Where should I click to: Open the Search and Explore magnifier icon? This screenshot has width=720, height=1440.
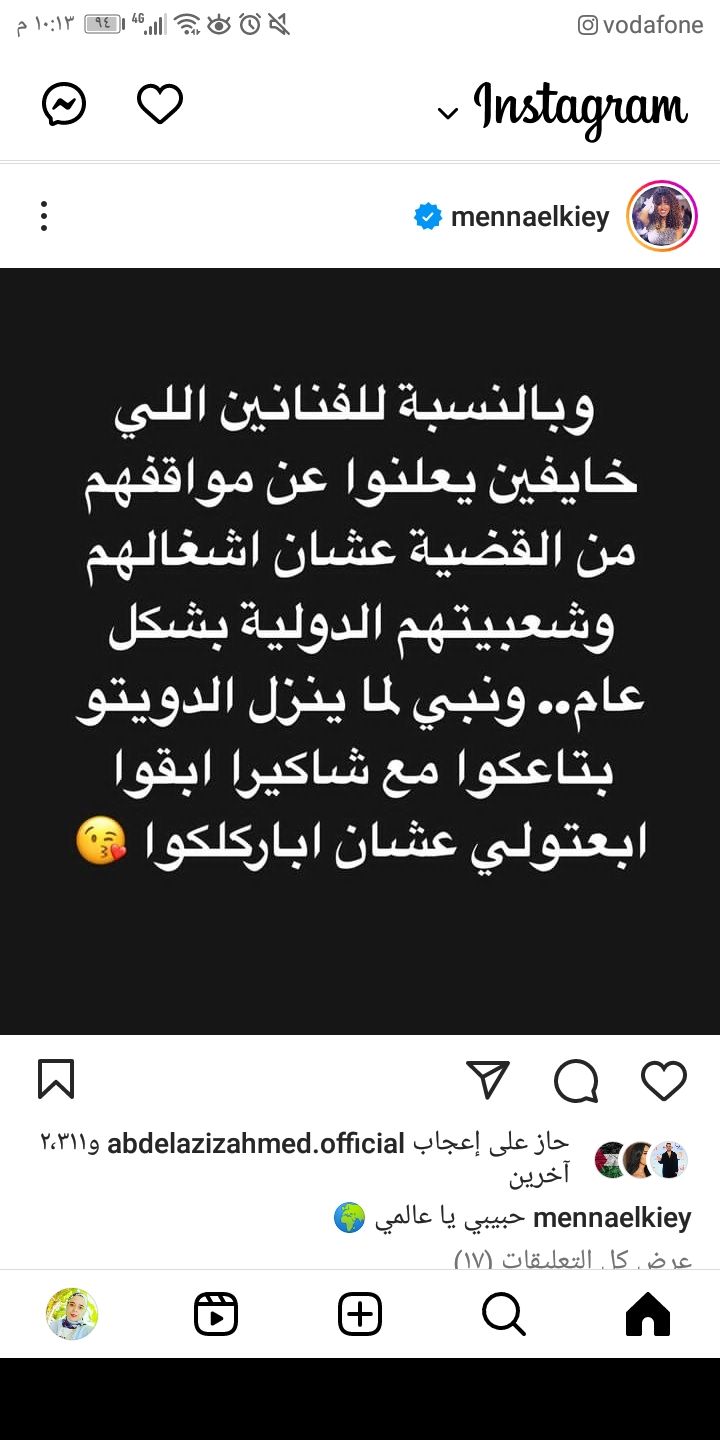point(504,1314)
